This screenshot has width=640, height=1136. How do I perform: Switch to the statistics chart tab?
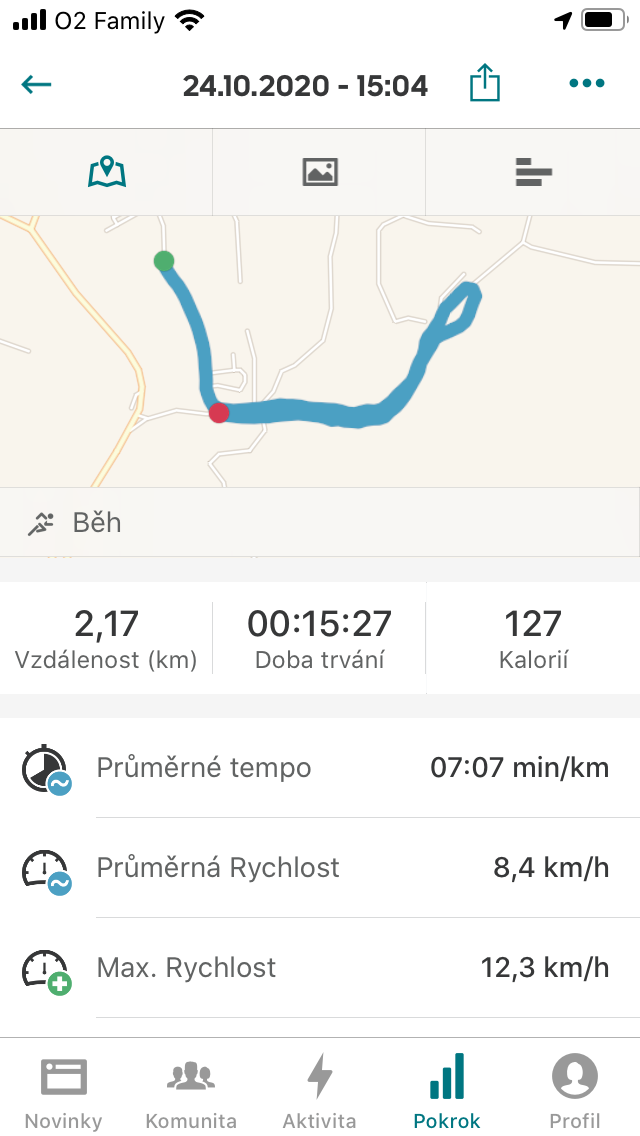tap(534, 172)
